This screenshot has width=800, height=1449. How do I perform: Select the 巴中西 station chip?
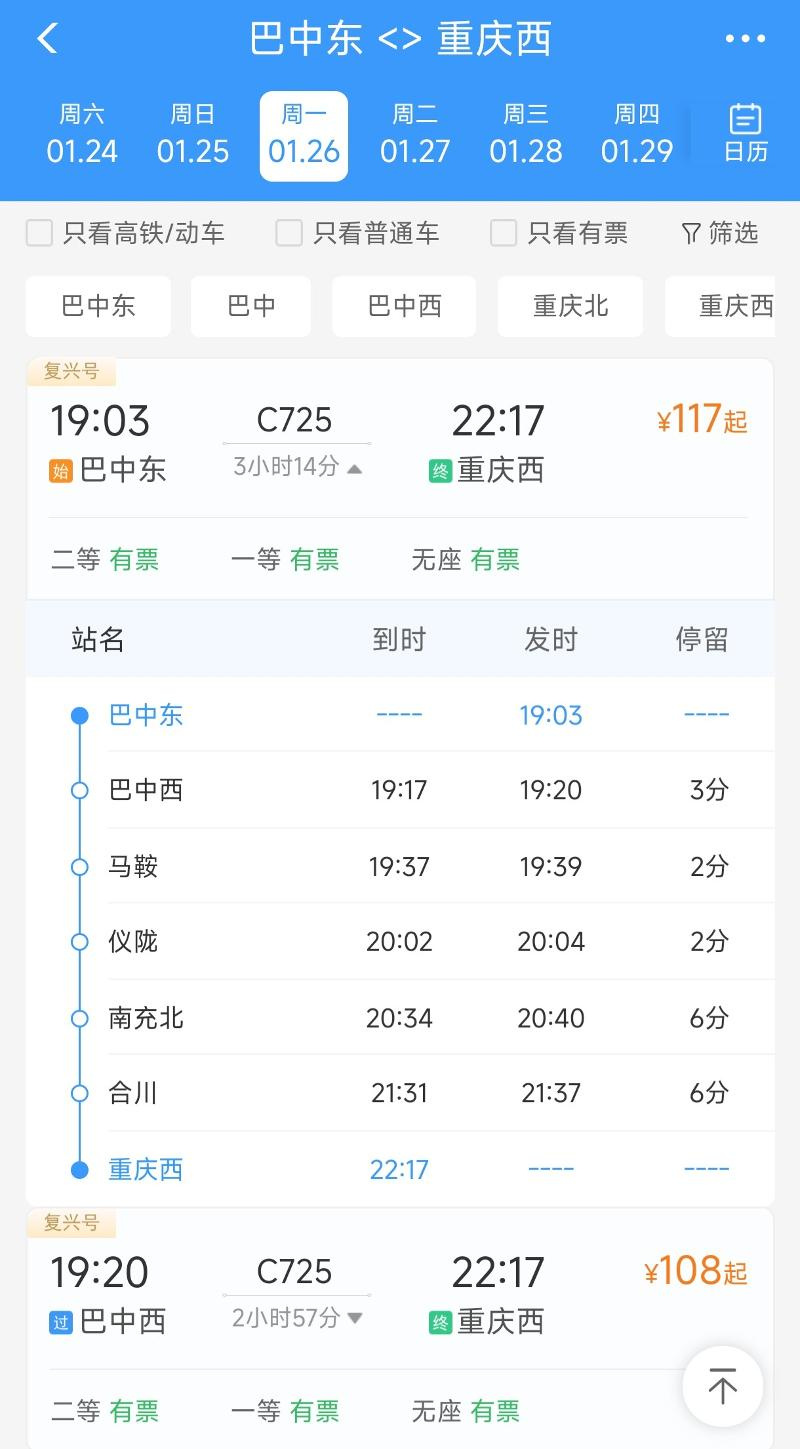pos(404,306)
